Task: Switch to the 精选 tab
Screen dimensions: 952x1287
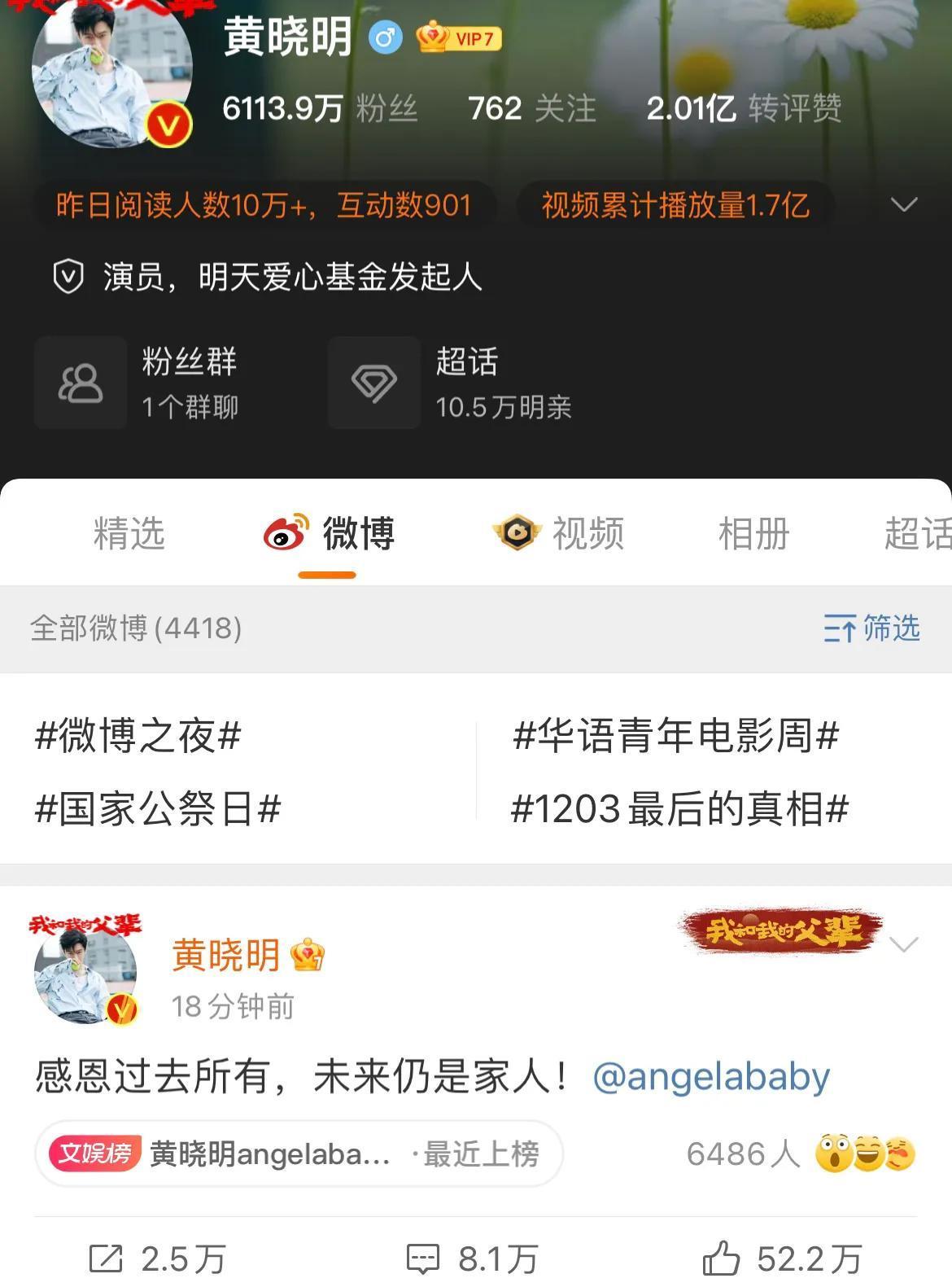Action: click(x=129, y=534)
